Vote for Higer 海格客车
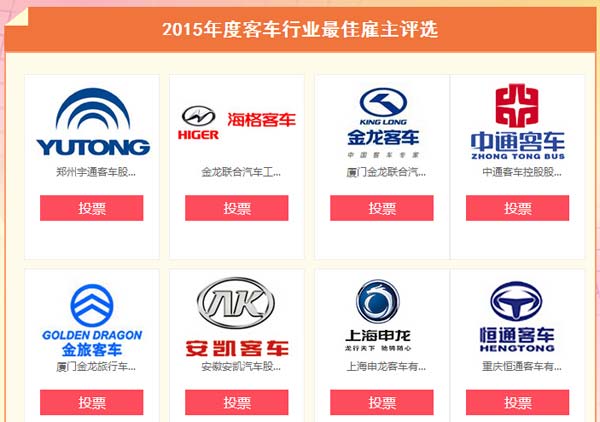 click(237, 208)
